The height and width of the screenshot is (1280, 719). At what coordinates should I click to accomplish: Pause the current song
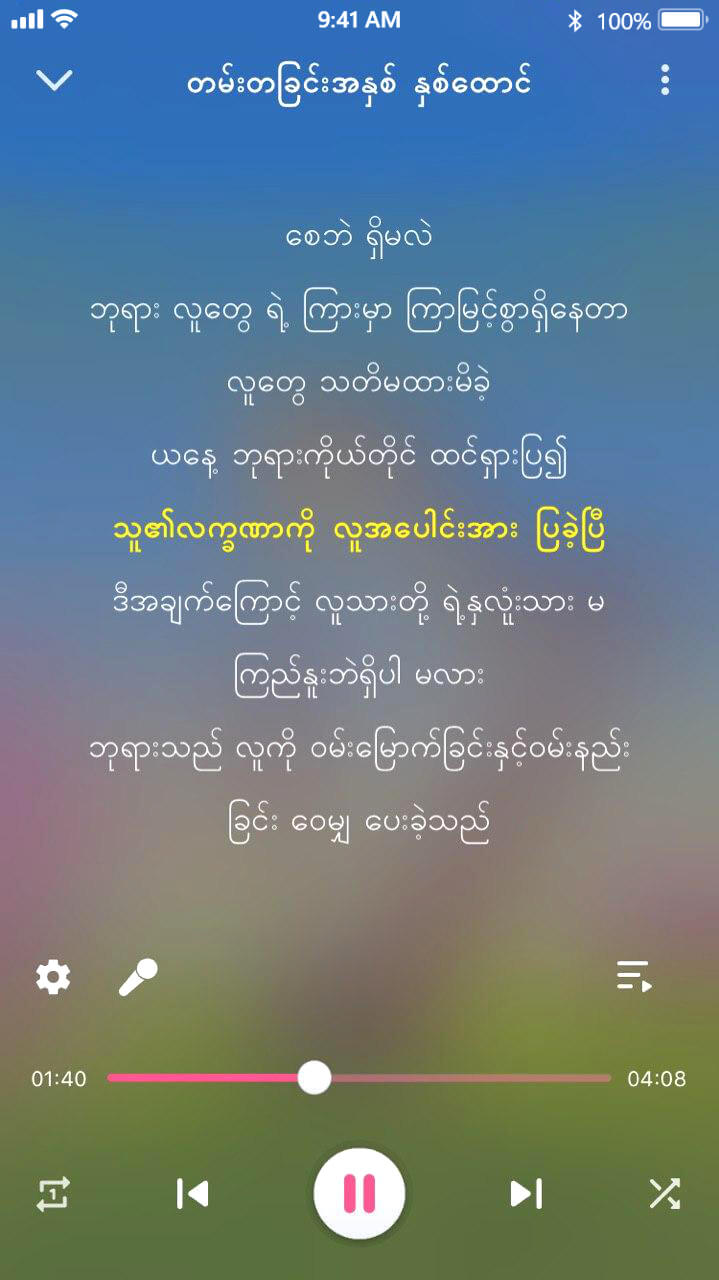pyautogui.click(x=359, y=1193)
